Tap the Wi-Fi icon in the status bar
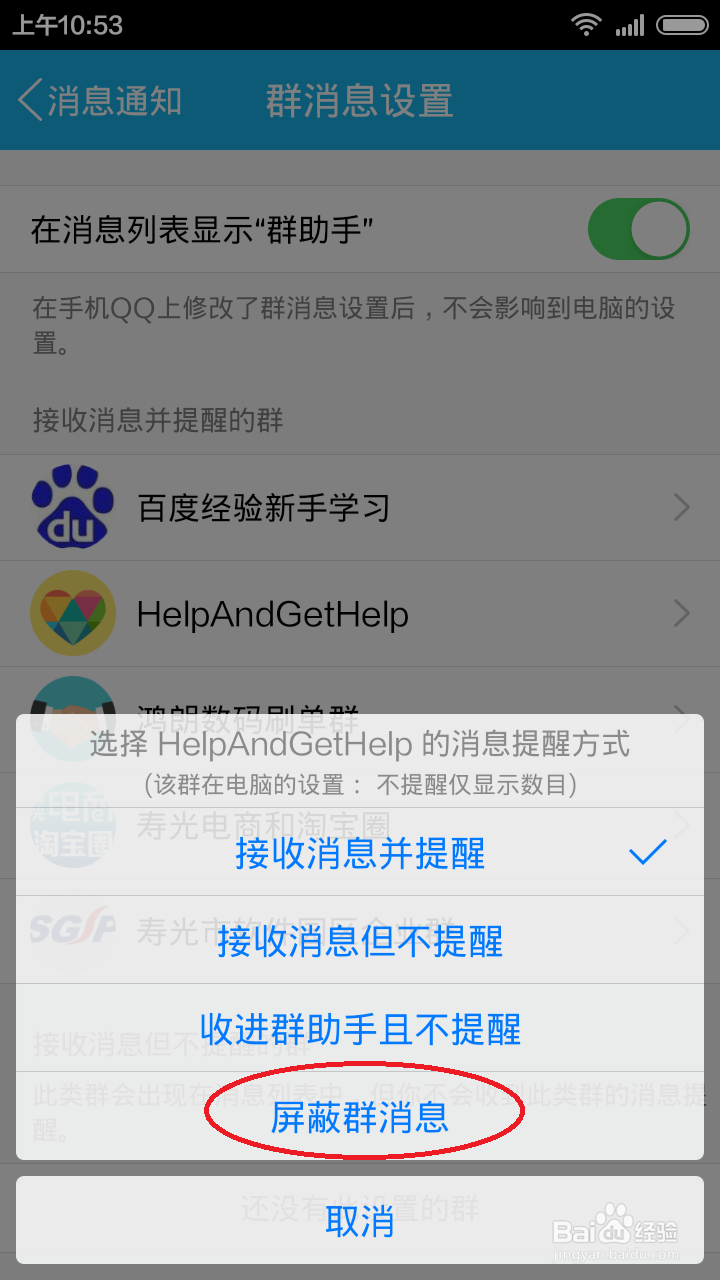 [x=586, y=25]
